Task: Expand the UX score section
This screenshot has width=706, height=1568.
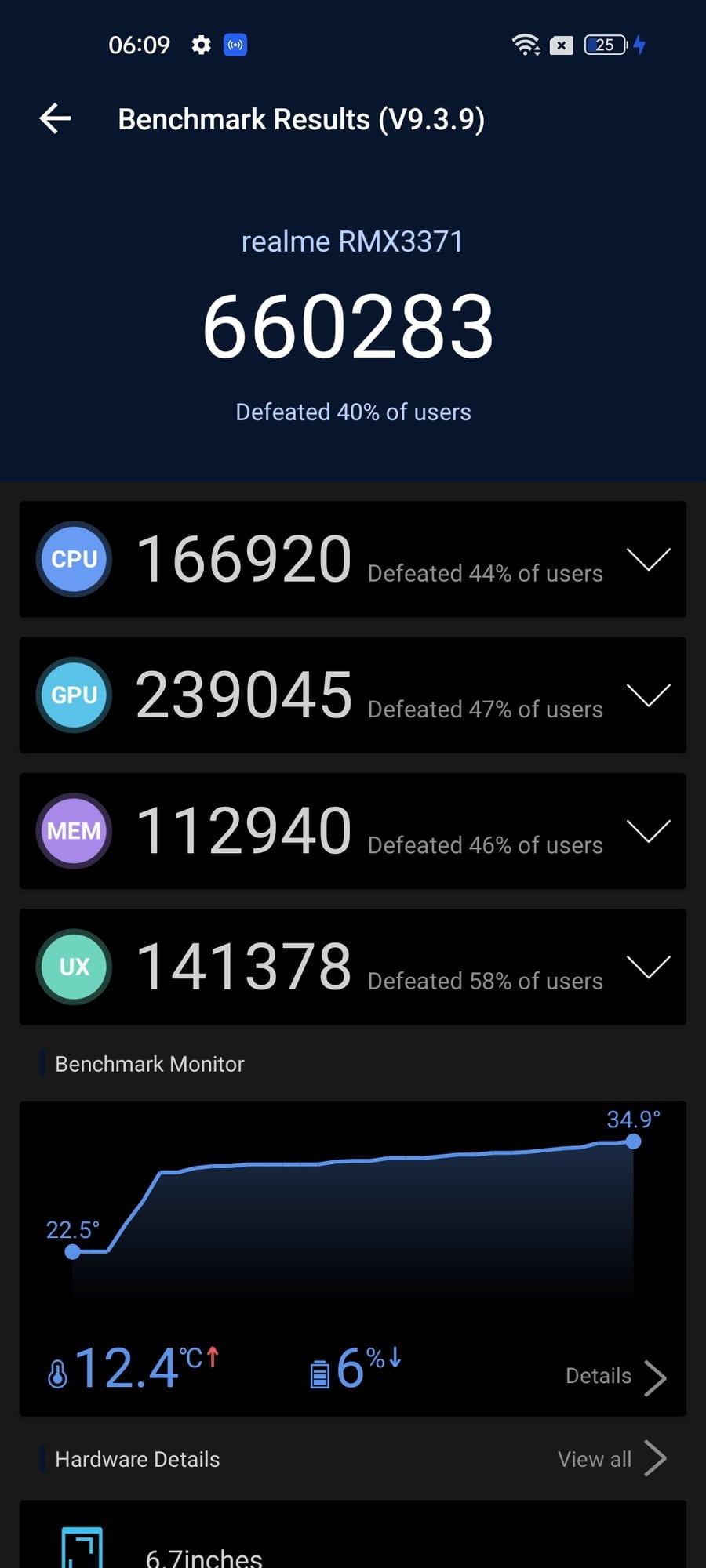Action: [648, 967]
